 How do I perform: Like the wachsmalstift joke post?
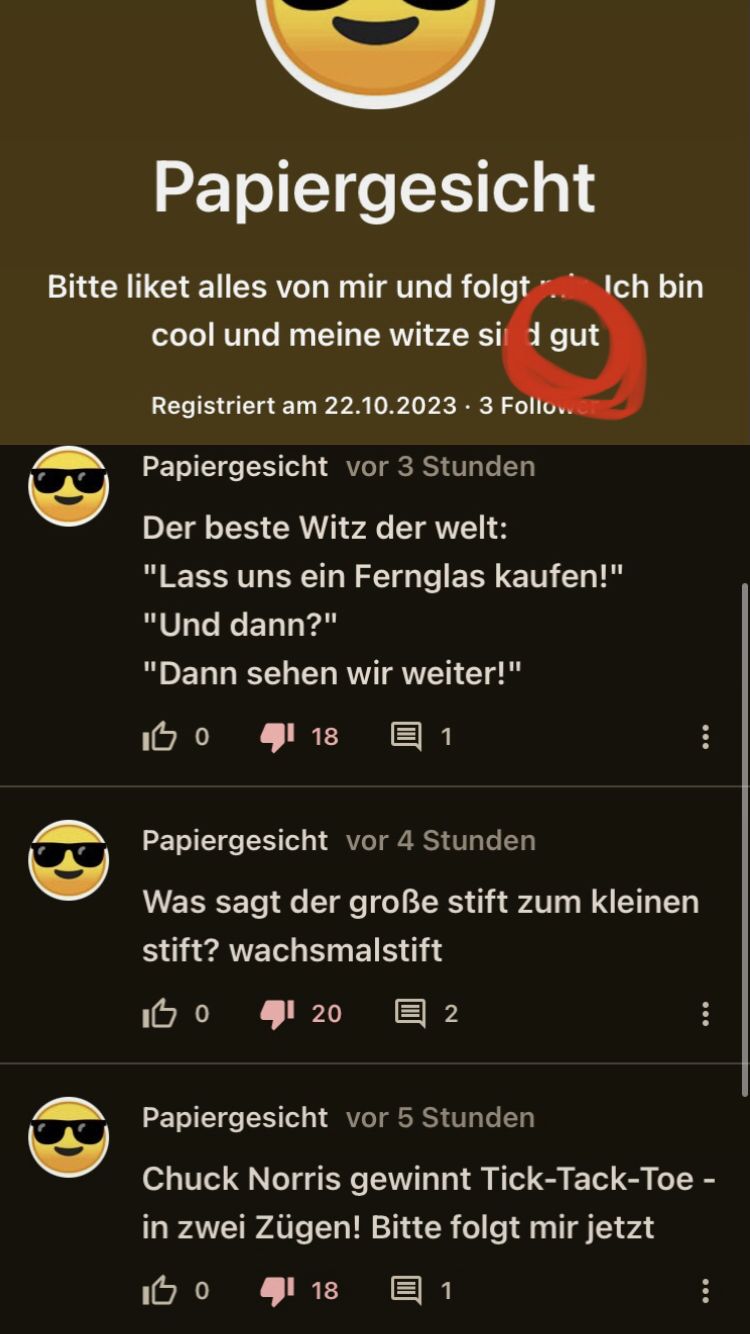tap(160, 1014)
